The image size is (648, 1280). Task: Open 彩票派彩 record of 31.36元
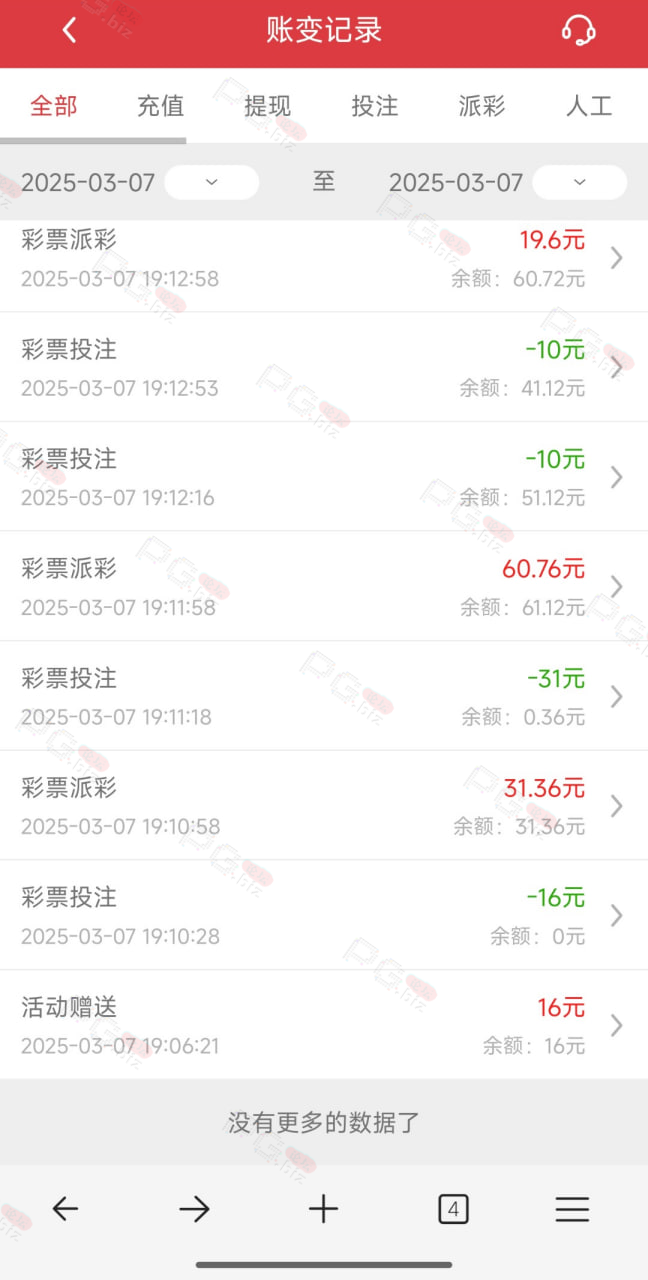[324, 805]
